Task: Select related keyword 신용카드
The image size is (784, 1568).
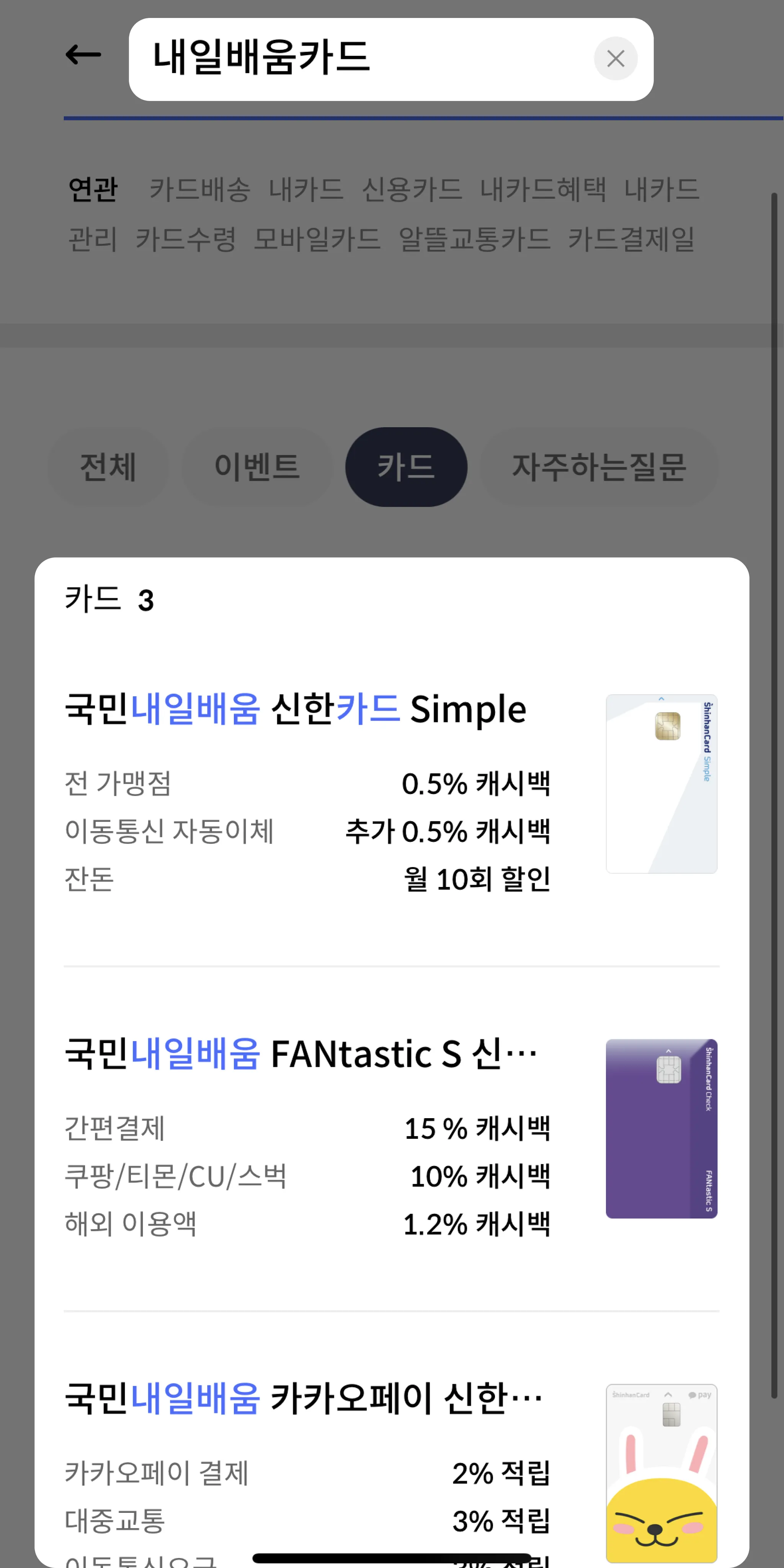Action: (x=412, y=189)
